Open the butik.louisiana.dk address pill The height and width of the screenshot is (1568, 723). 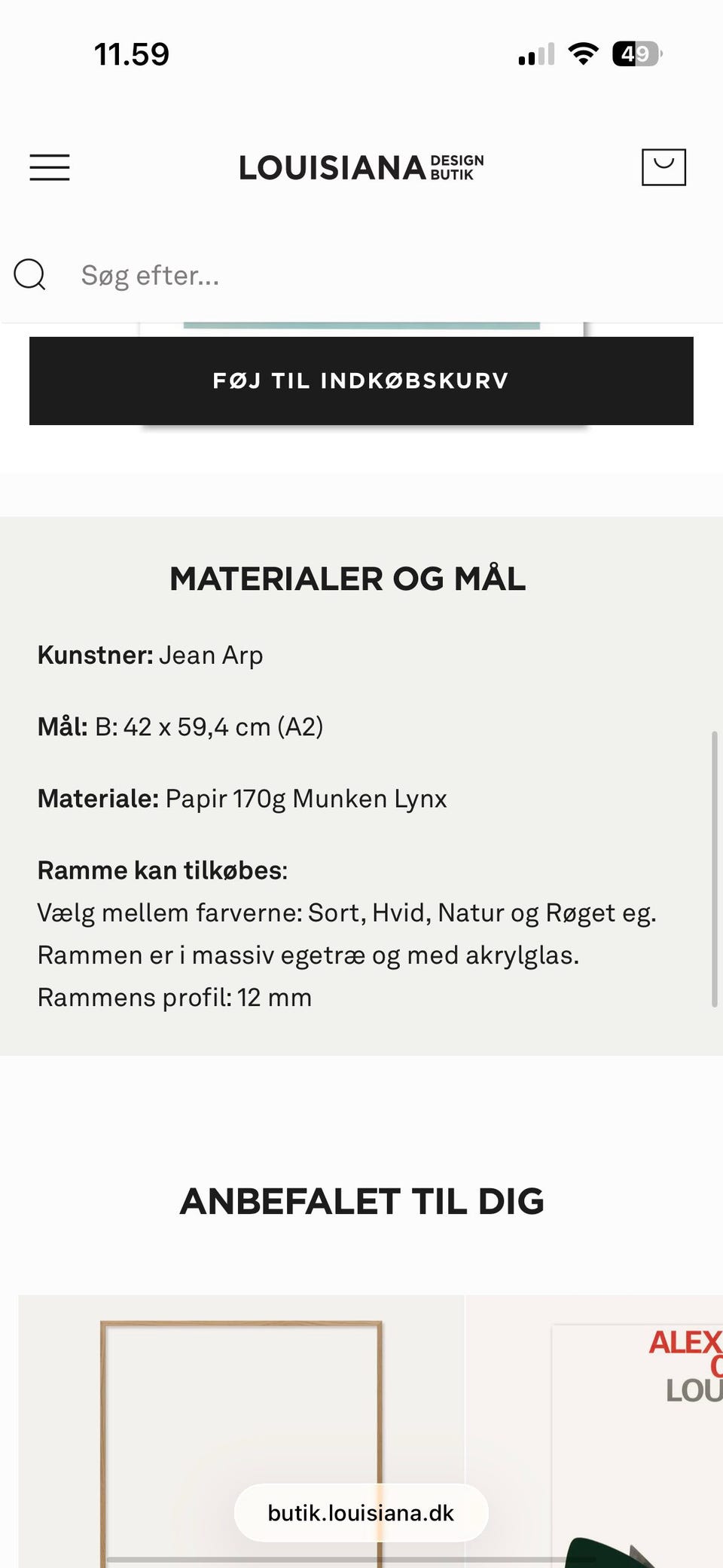point(360,1512)
